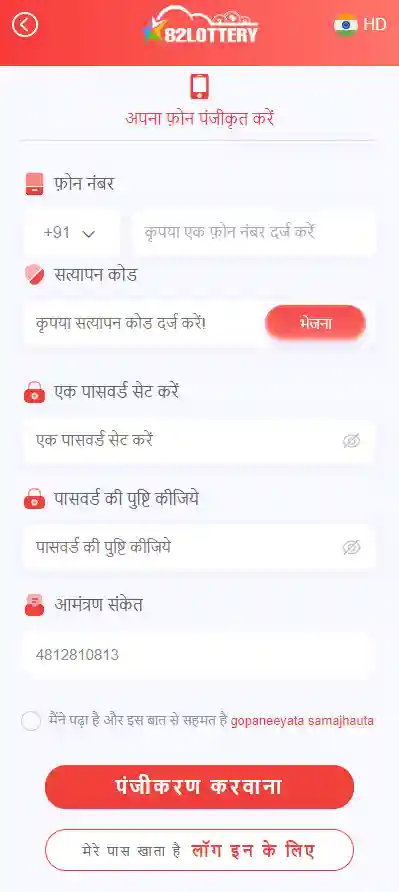Tap the पंजीकरण करवाना register button

click(199, 787)
